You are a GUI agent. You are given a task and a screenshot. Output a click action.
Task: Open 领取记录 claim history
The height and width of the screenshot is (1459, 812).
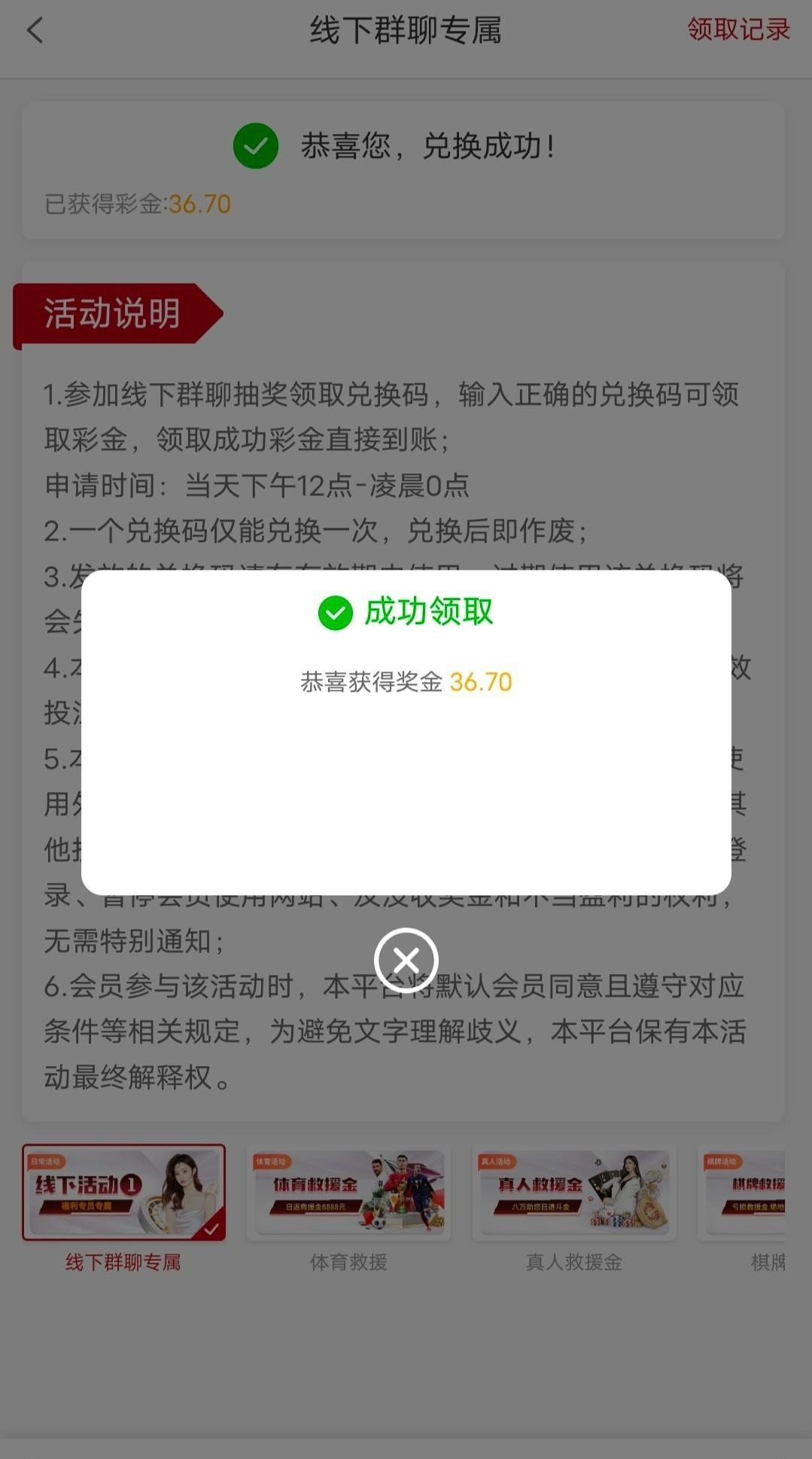[x=737, y=30]
